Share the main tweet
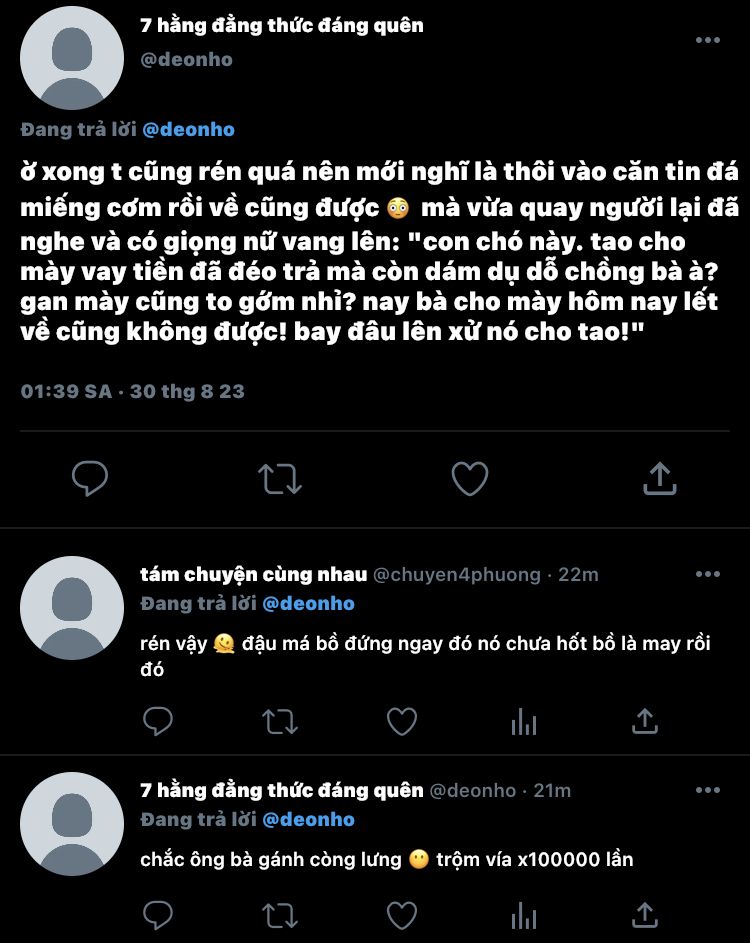 click(x=658, y=479)
